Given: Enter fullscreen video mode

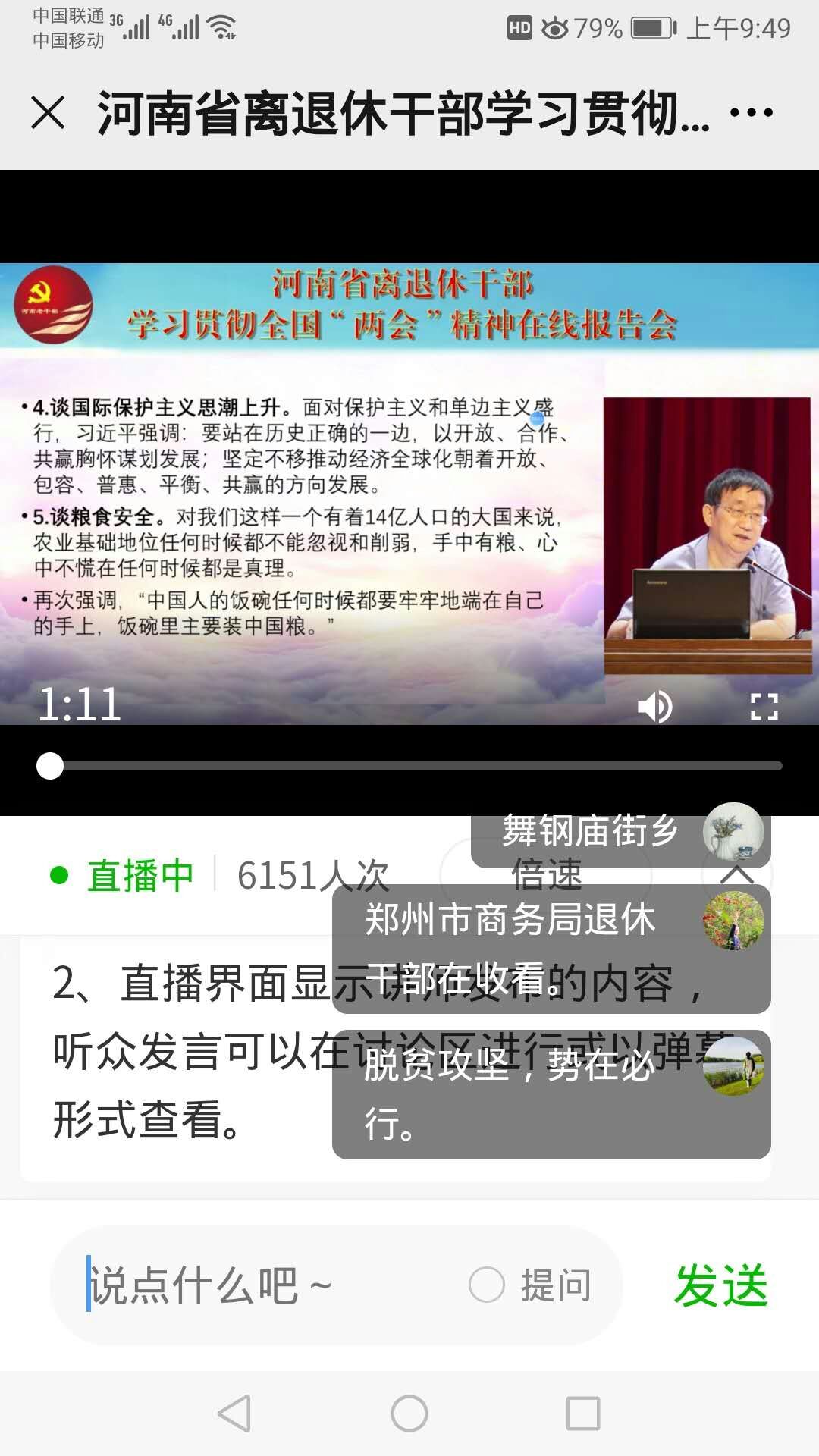Looking at the screenshot, I should [764, 707].
